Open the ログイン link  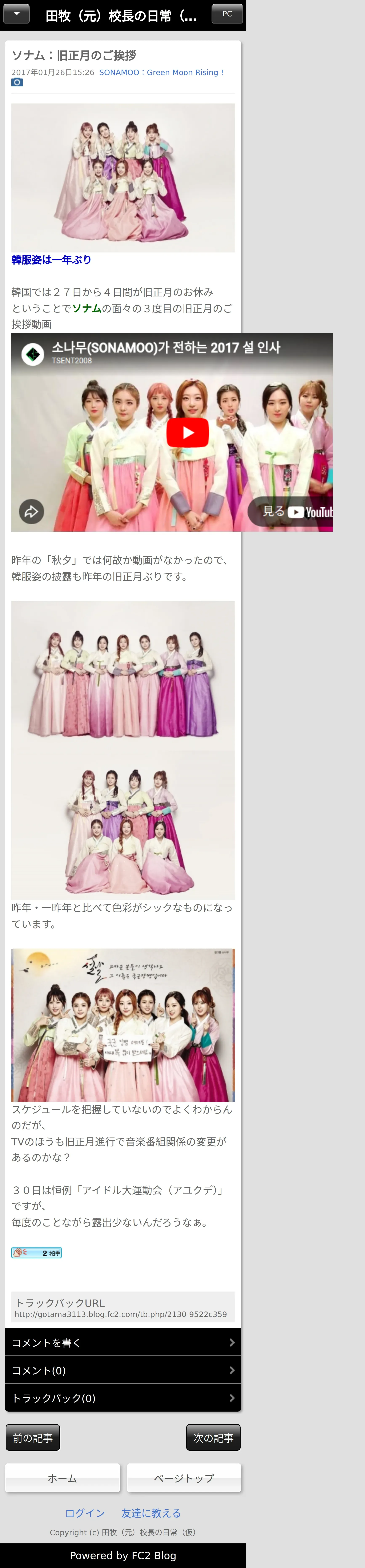[85, 1513]
